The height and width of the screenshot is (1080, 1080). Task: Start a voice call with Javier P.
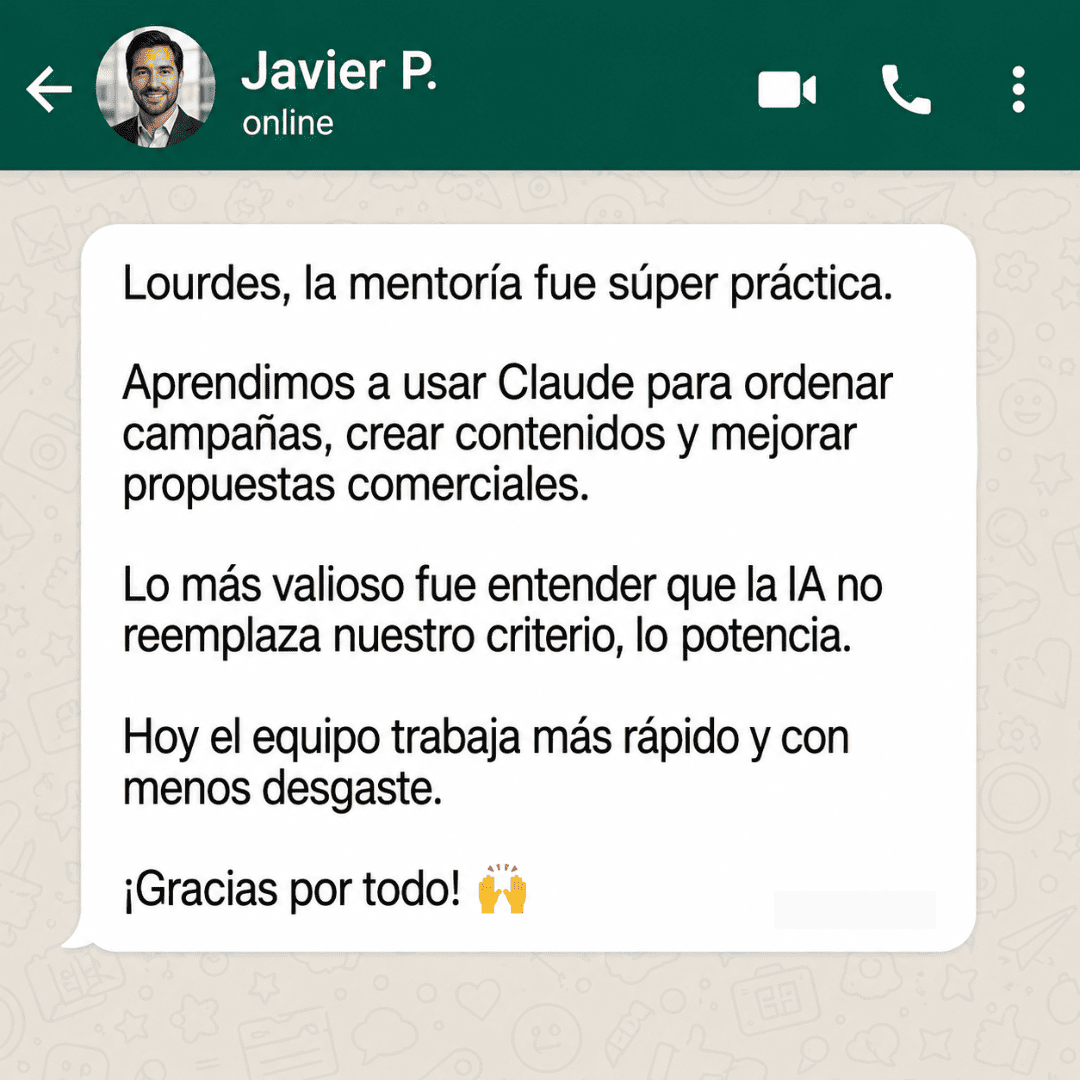click(x=906, y=90)
